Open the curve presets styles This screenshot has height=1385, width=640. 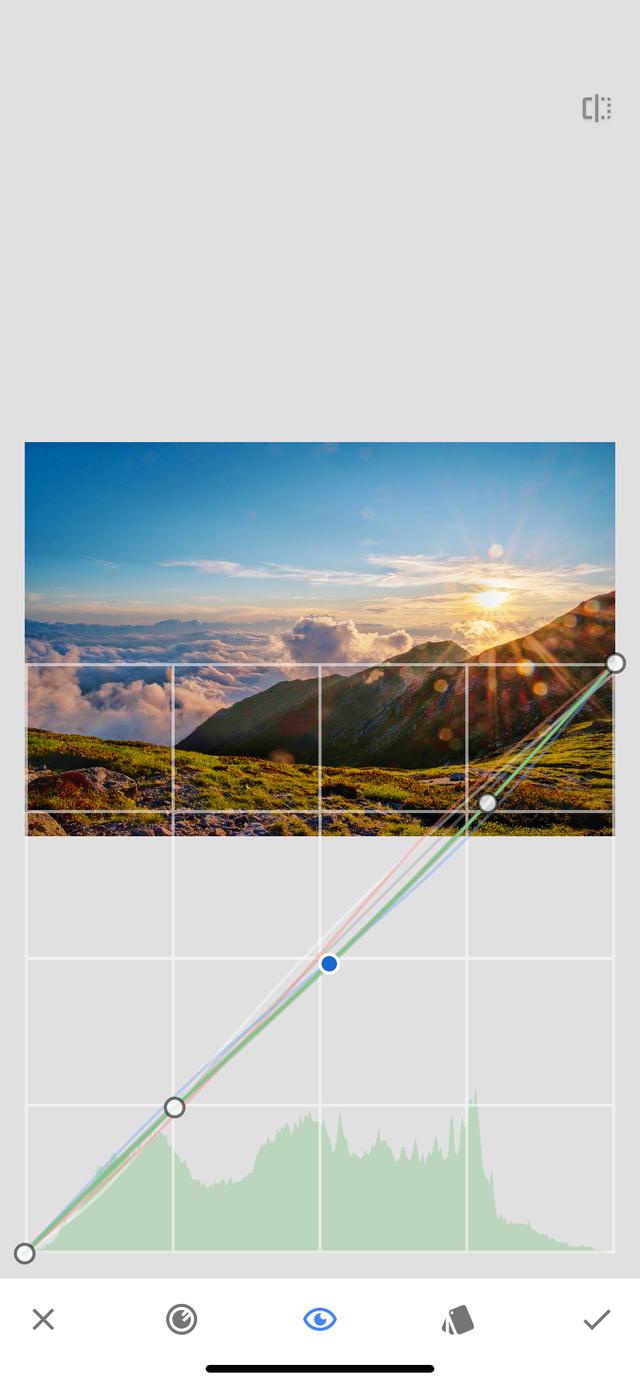tap(458, 1320)
